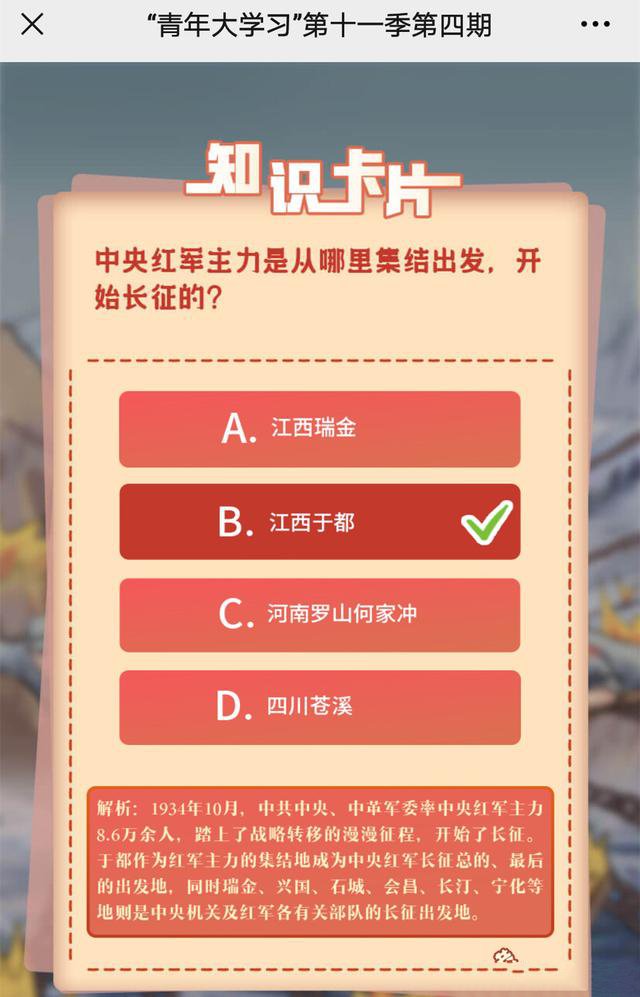The width and height of the screenshot is (640, 997).
Task: Select answer A 江西瑞金
Action: pos(319,428)
